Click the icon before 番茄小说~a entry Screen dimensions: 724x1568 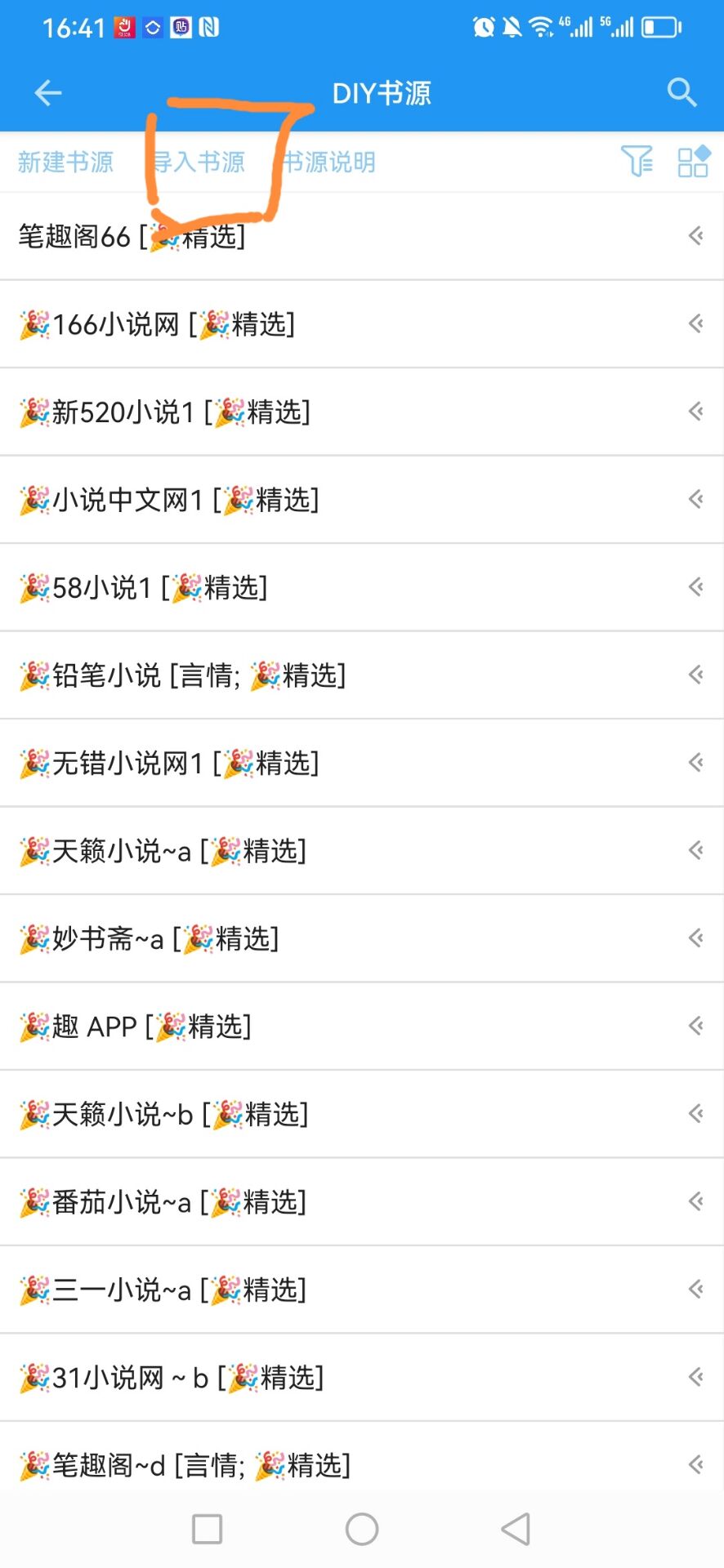(x=34, y=1201)
